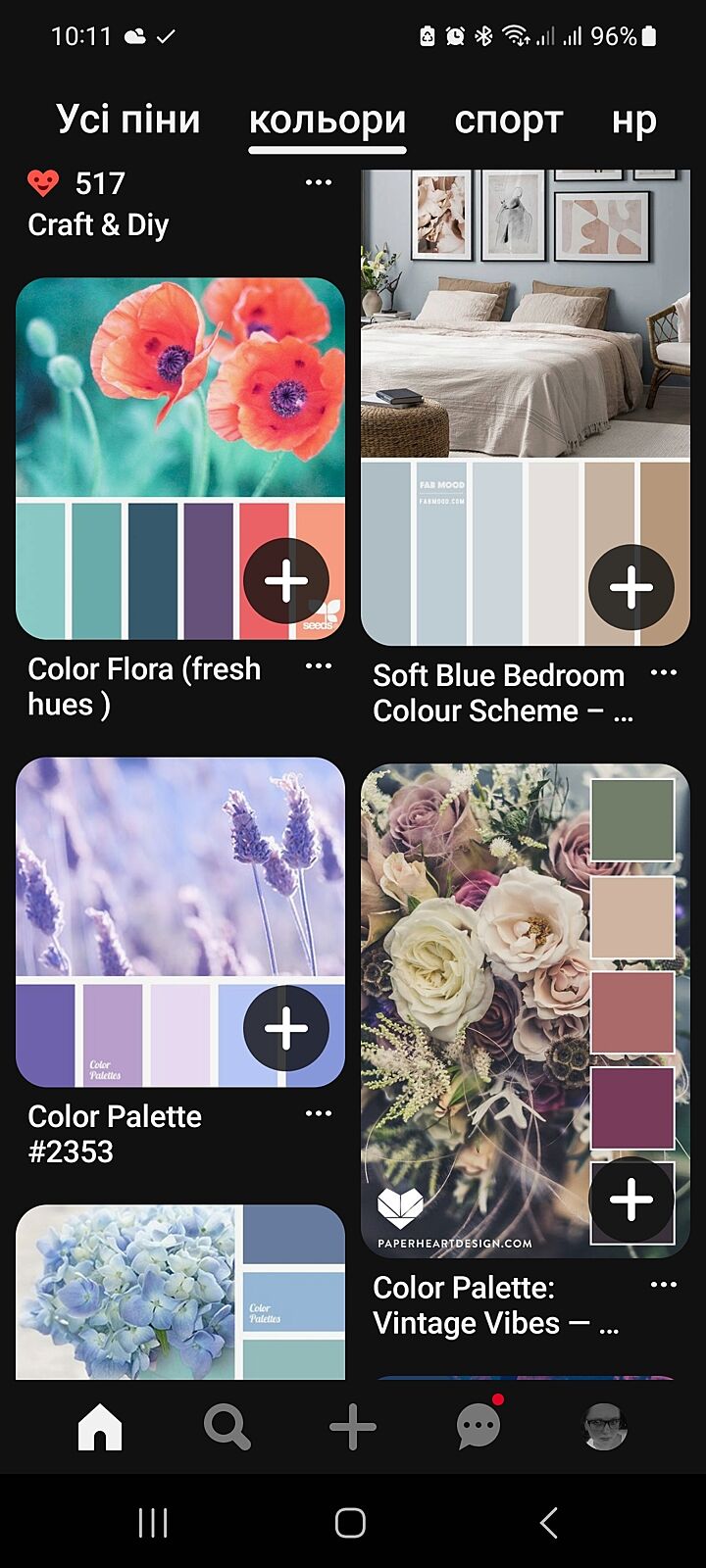The height and width of the screenshot is (1568, 706).
Task: Open options for Color Palette: Vintage Vibes
Action: coord(664,1285)
